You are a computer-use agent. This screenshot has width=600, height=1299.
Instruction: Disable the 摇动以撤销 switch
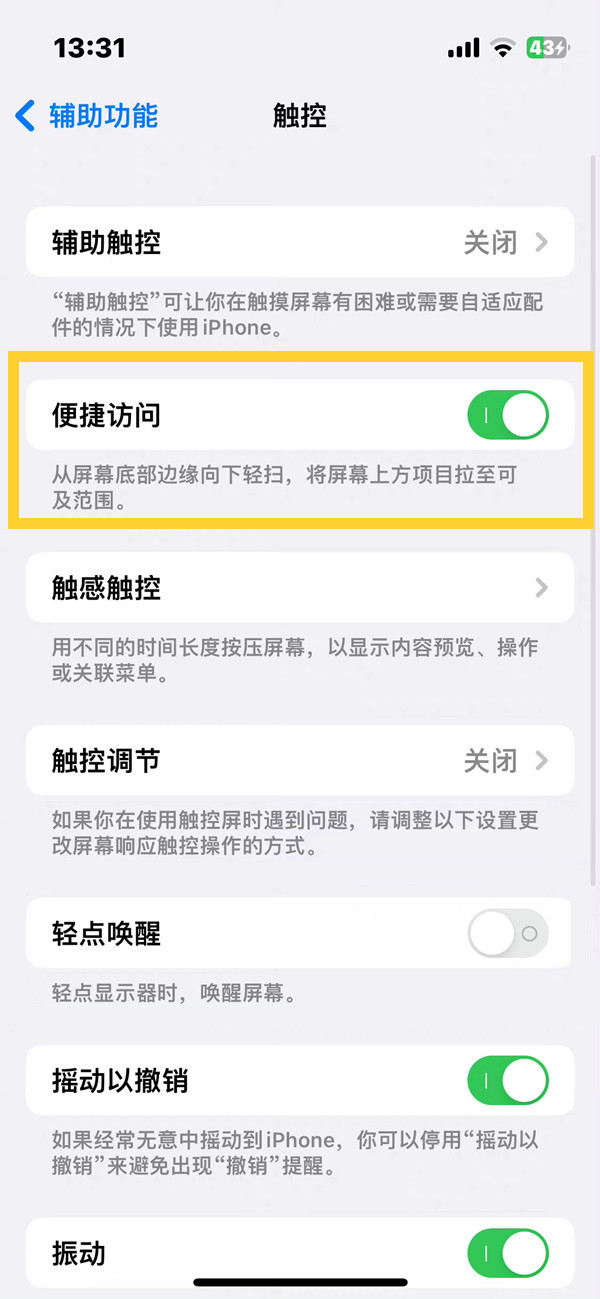(507, 1081)
